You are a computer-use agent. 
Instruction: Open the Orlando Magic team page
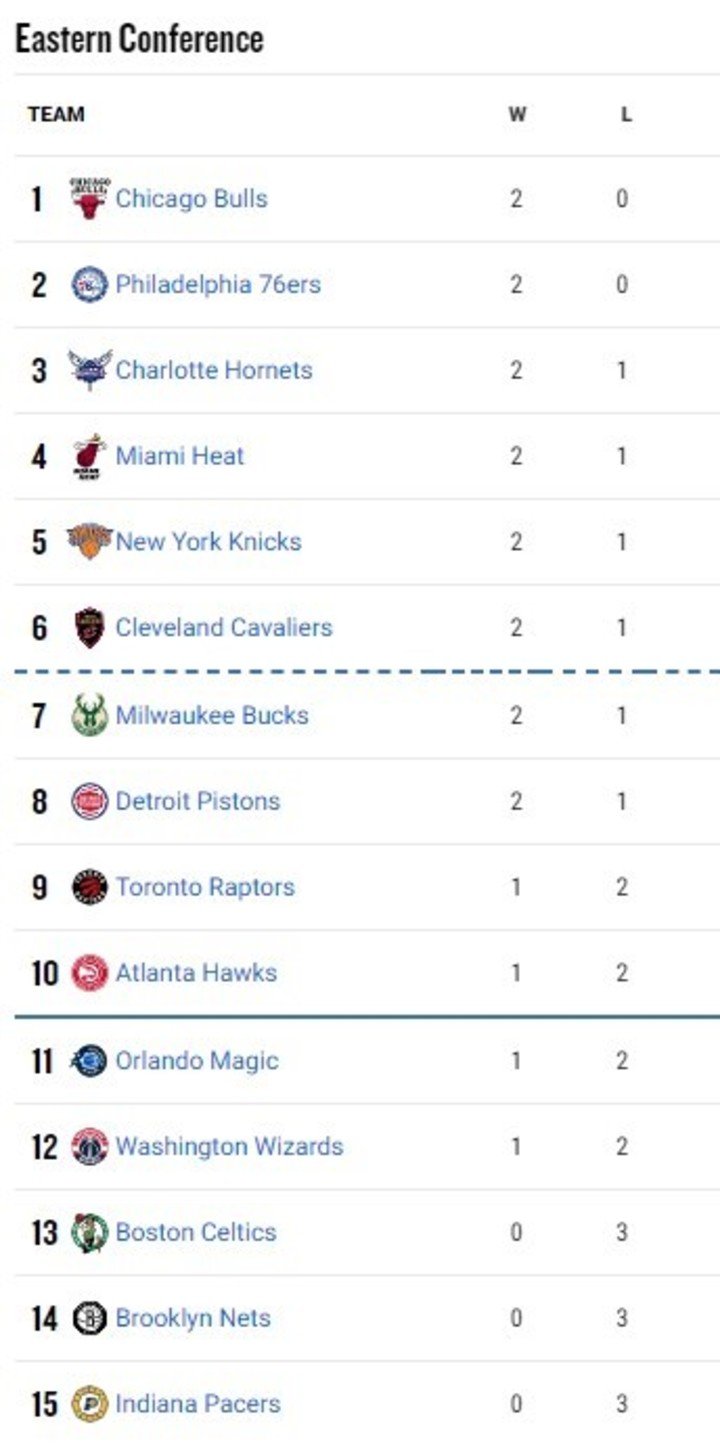pos(197,1060)
